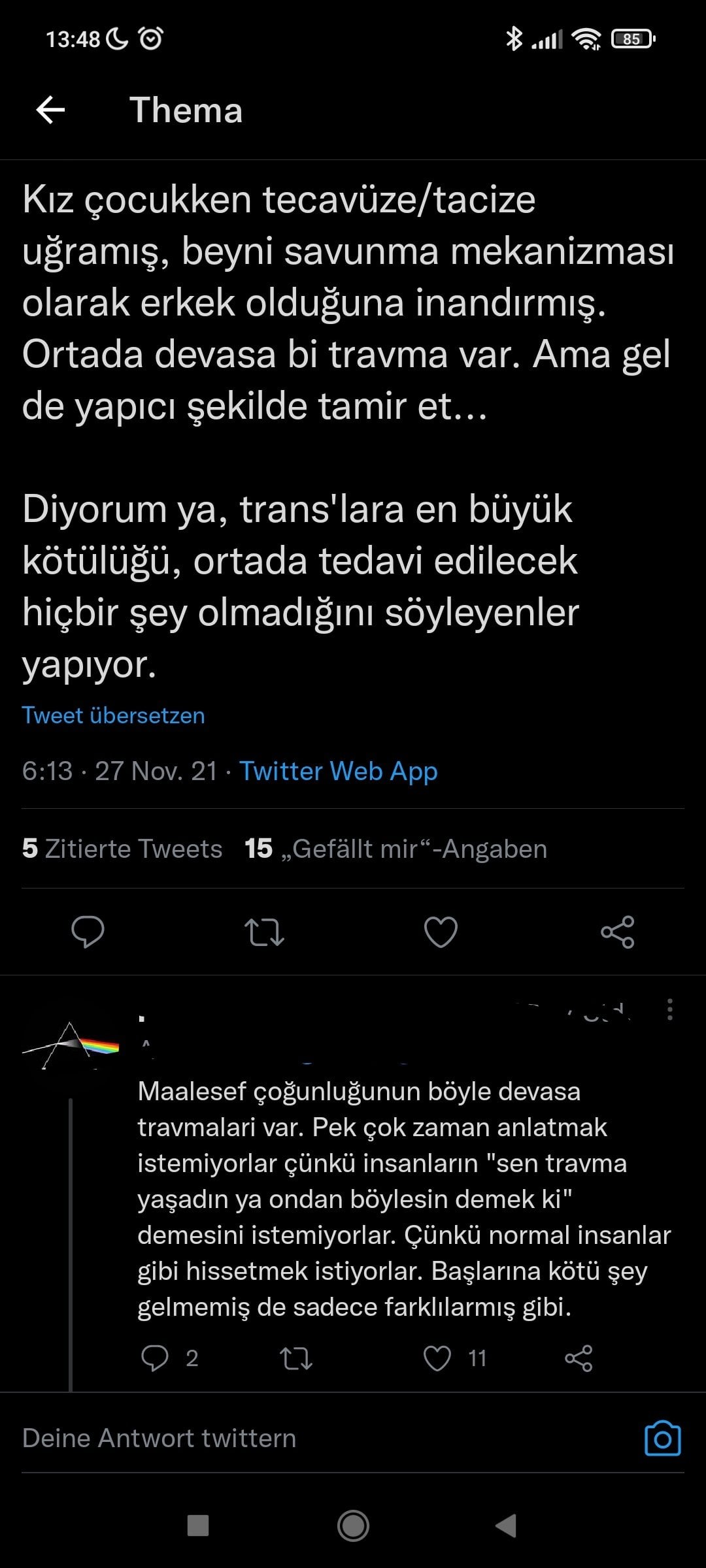View the 15 'Gefällt mir' likes list

click(395, 849)
